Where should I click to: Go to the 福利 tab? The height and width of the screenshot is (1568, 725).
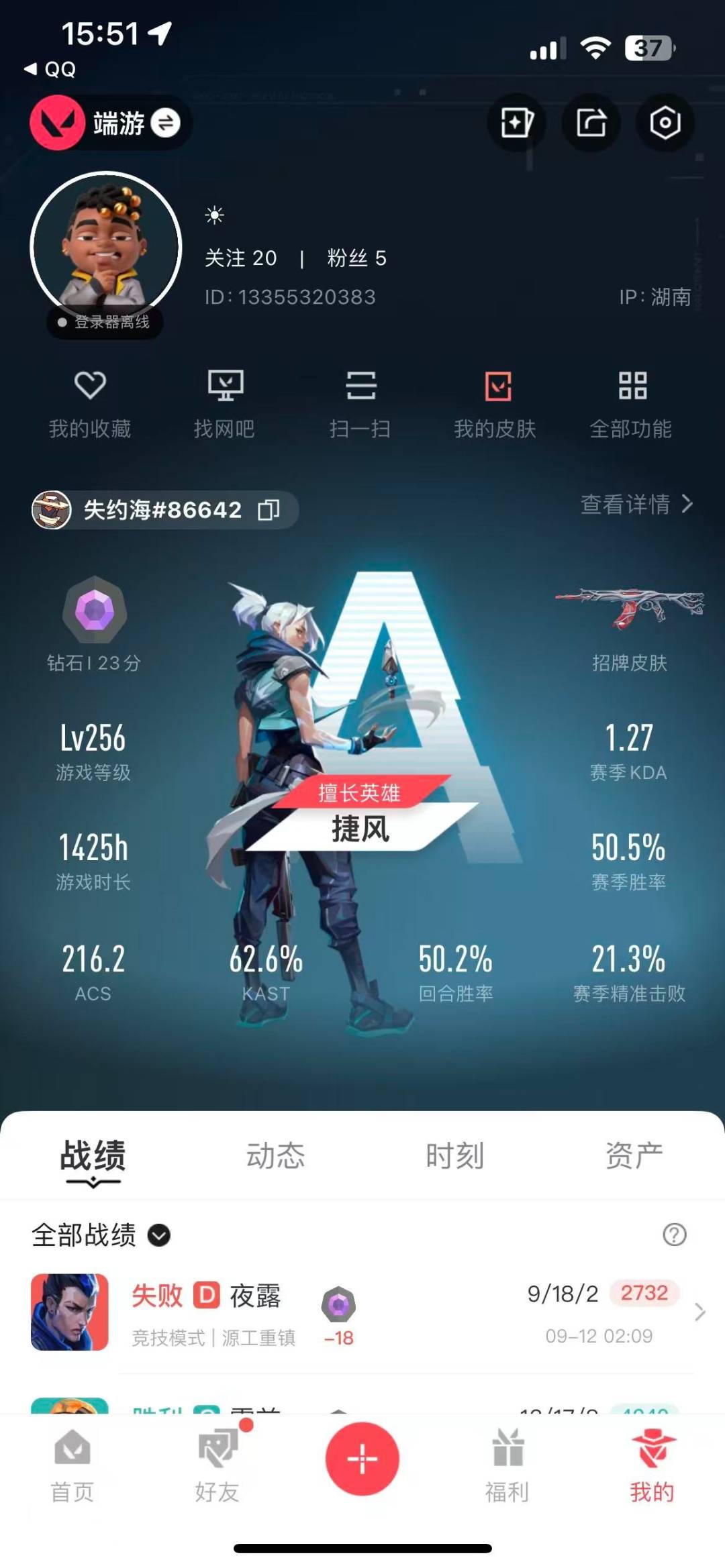coord(507,1465)
